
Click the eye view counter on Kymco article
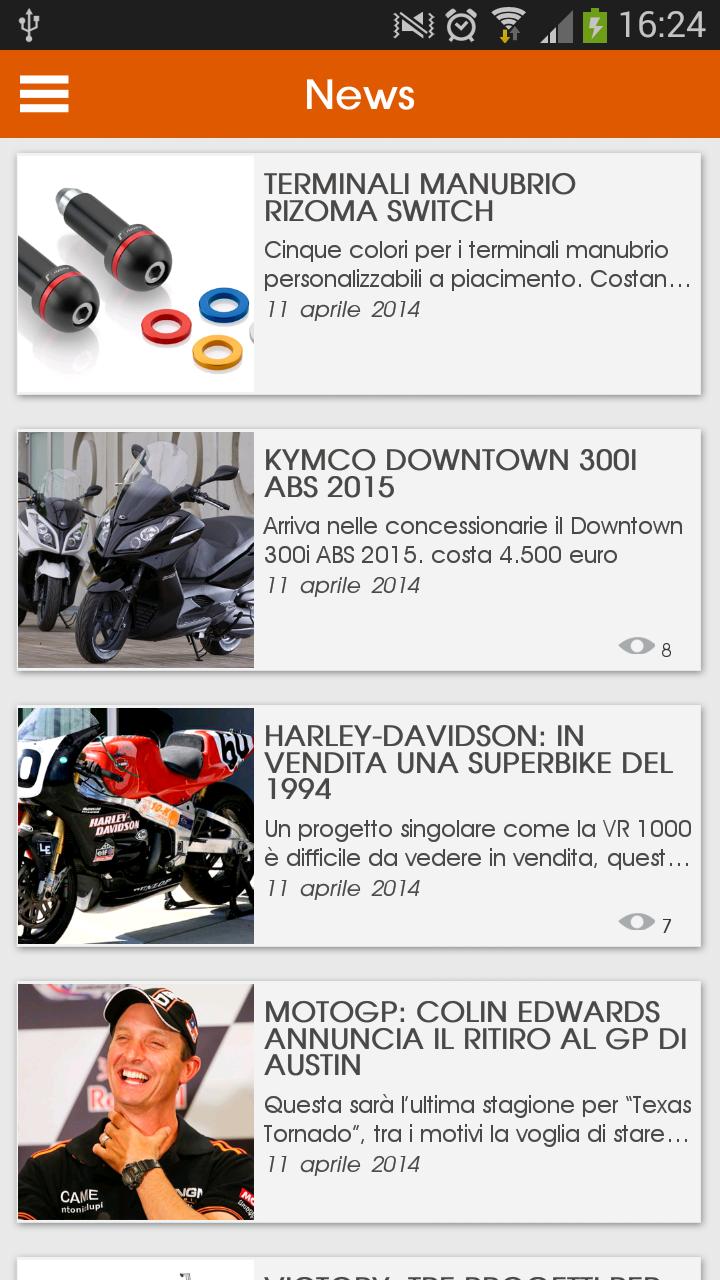point(637,646)
